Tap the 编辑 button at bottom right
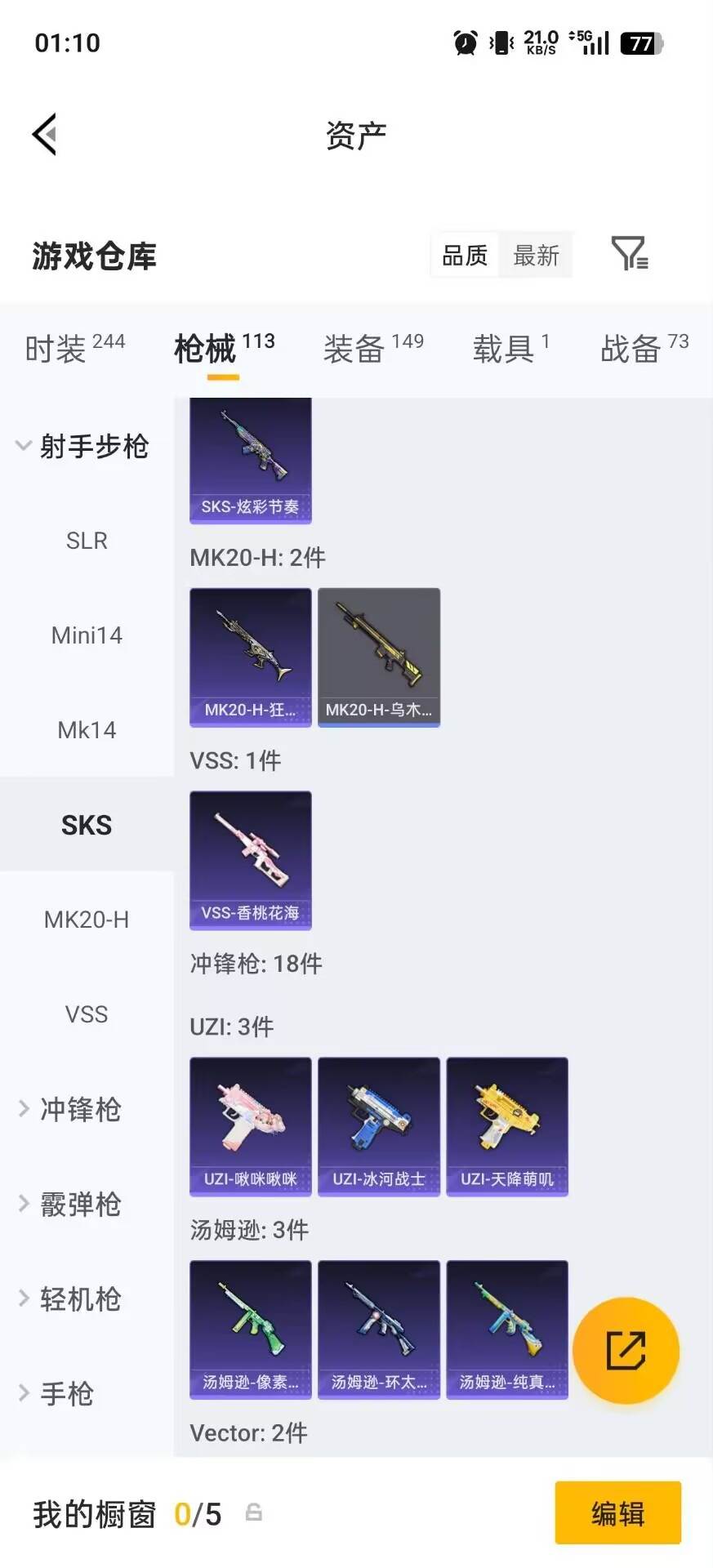 point(617,1515)
